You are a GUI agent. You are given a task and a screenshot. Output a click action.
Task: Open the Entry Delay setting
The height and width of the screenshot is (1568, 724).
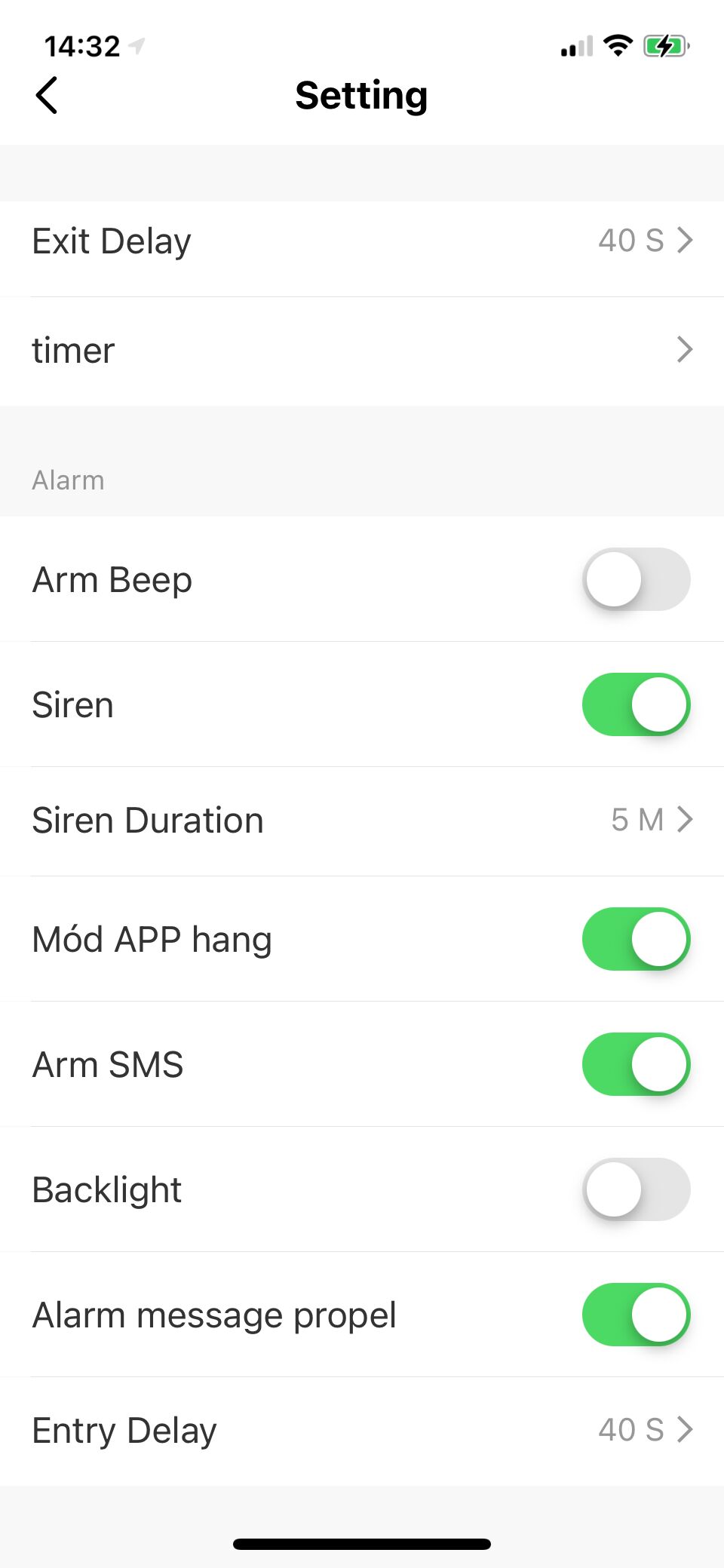pos(362,1431)
